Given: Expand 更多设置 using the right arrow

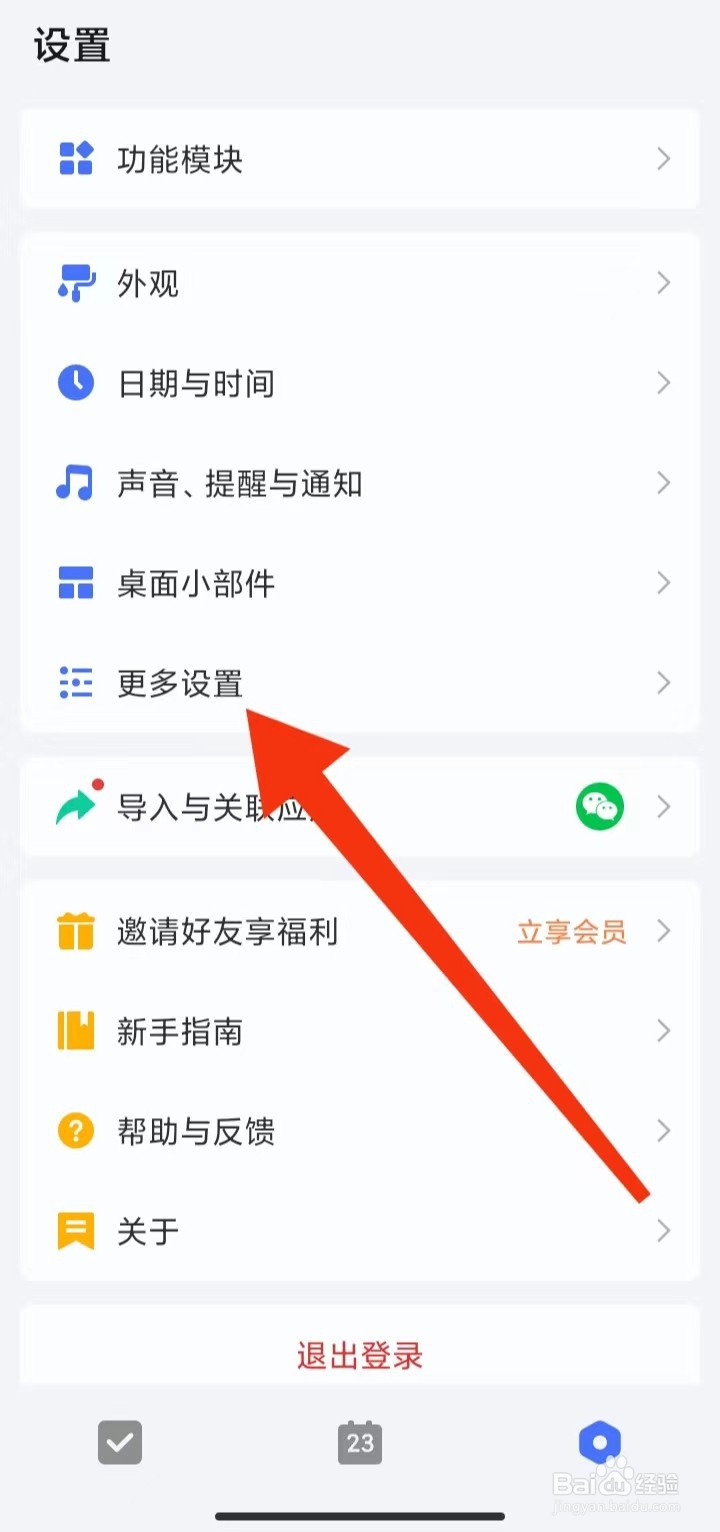Looking at the screenshot, I should tap(663, 683).
